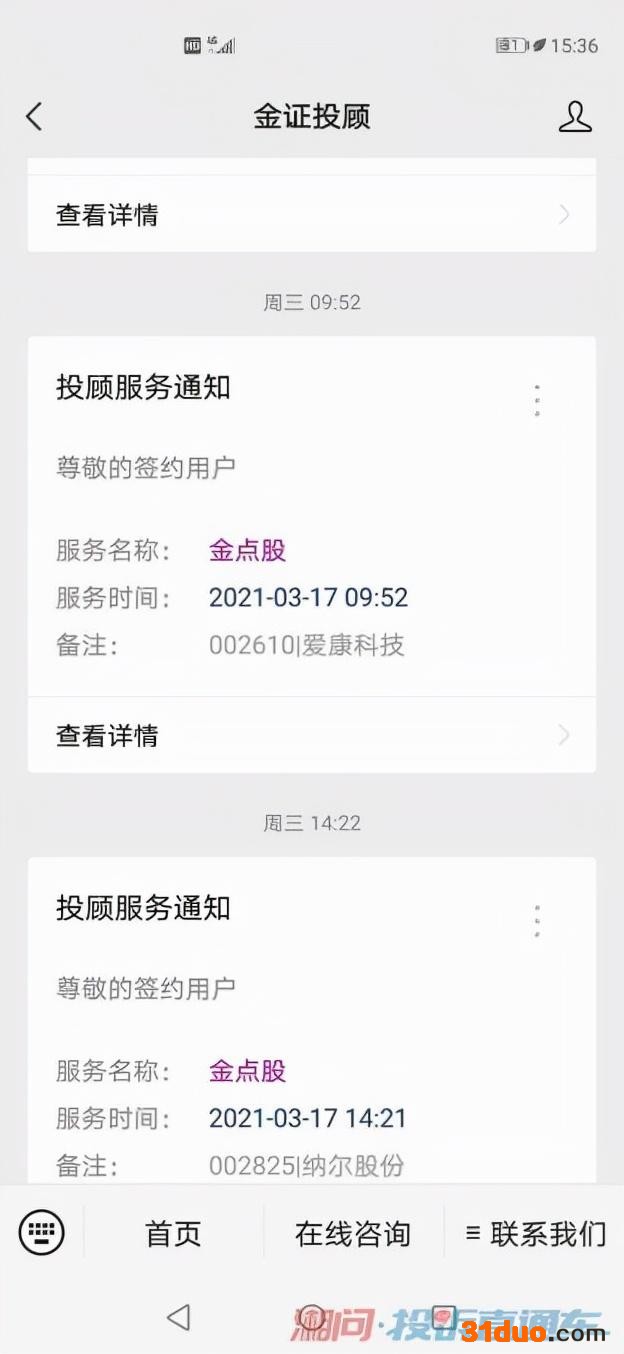
Task: Open 查看详情 for the 爱康科技 notification
Action: click(311, 736)
